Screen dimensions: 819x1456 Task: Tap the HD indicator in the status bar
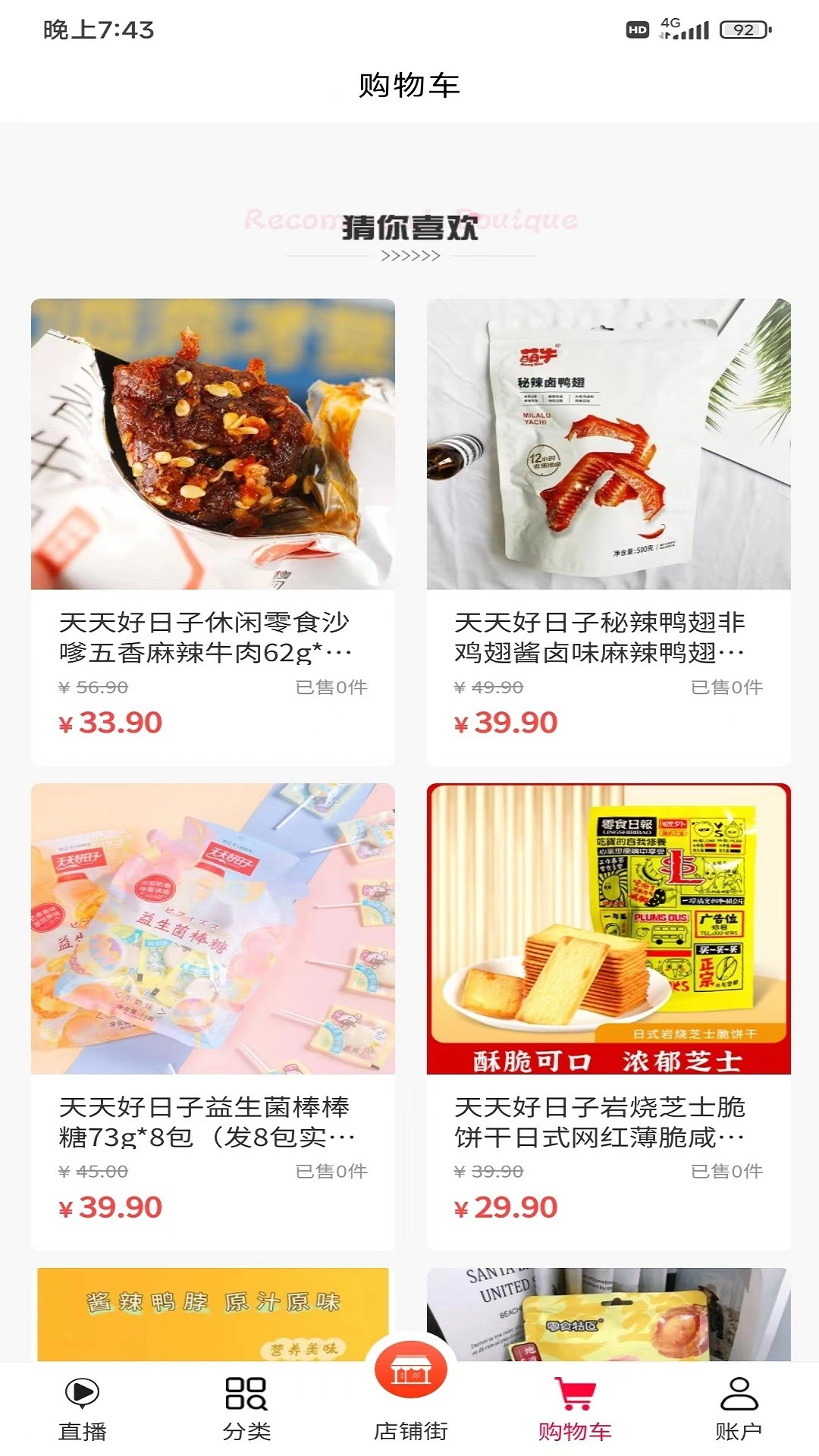(635, 28)
